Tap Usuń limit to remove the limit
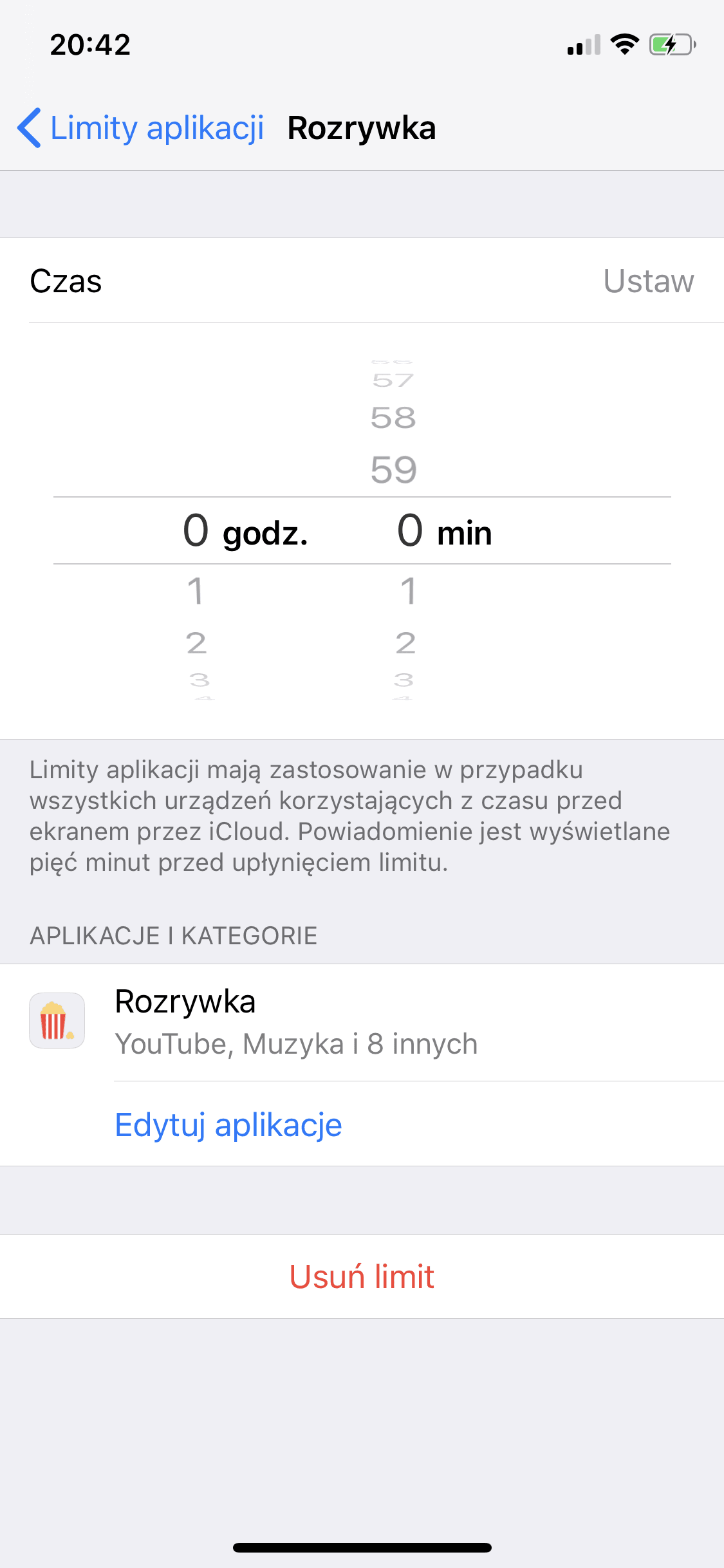 362,1276
